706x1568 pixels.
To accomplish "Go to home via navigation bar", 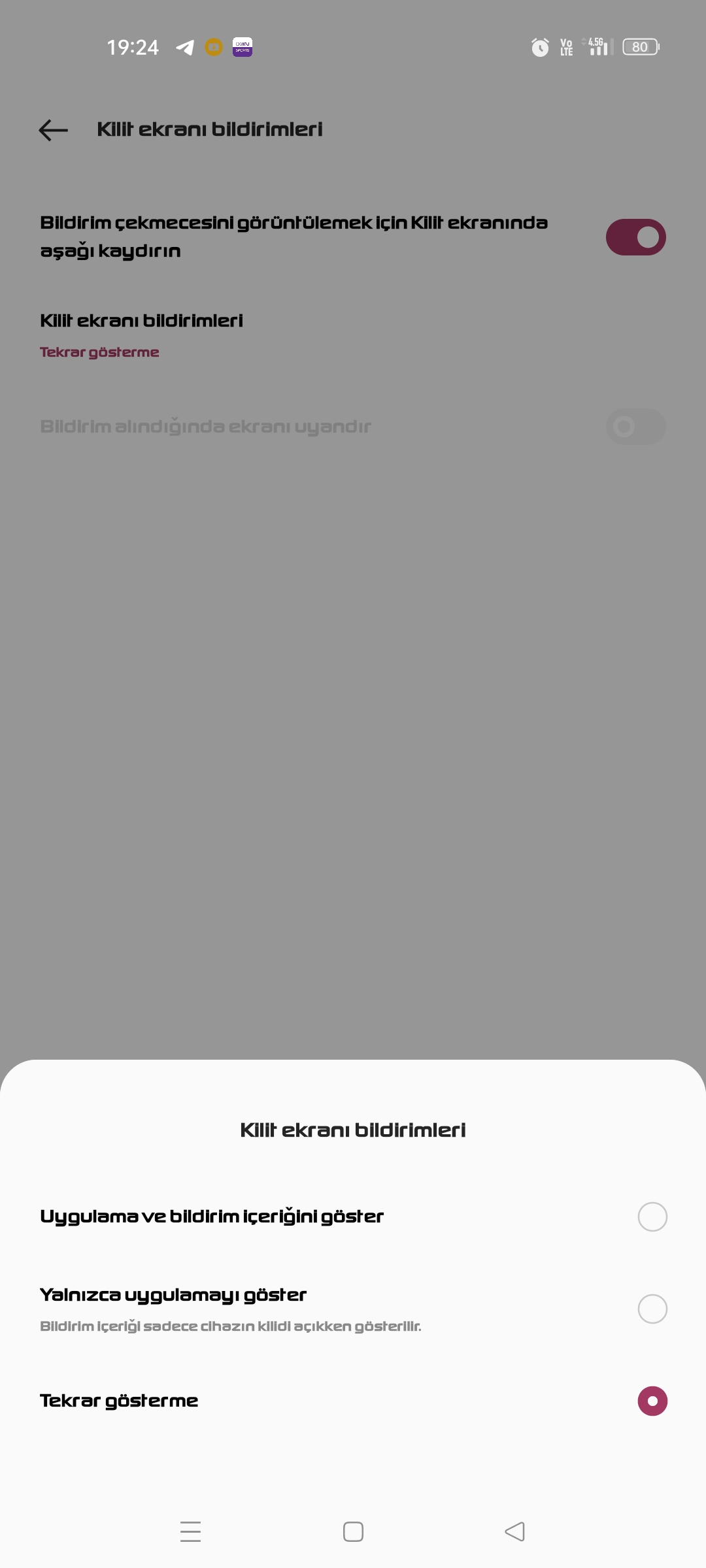I will click(x=353, y=1531).
